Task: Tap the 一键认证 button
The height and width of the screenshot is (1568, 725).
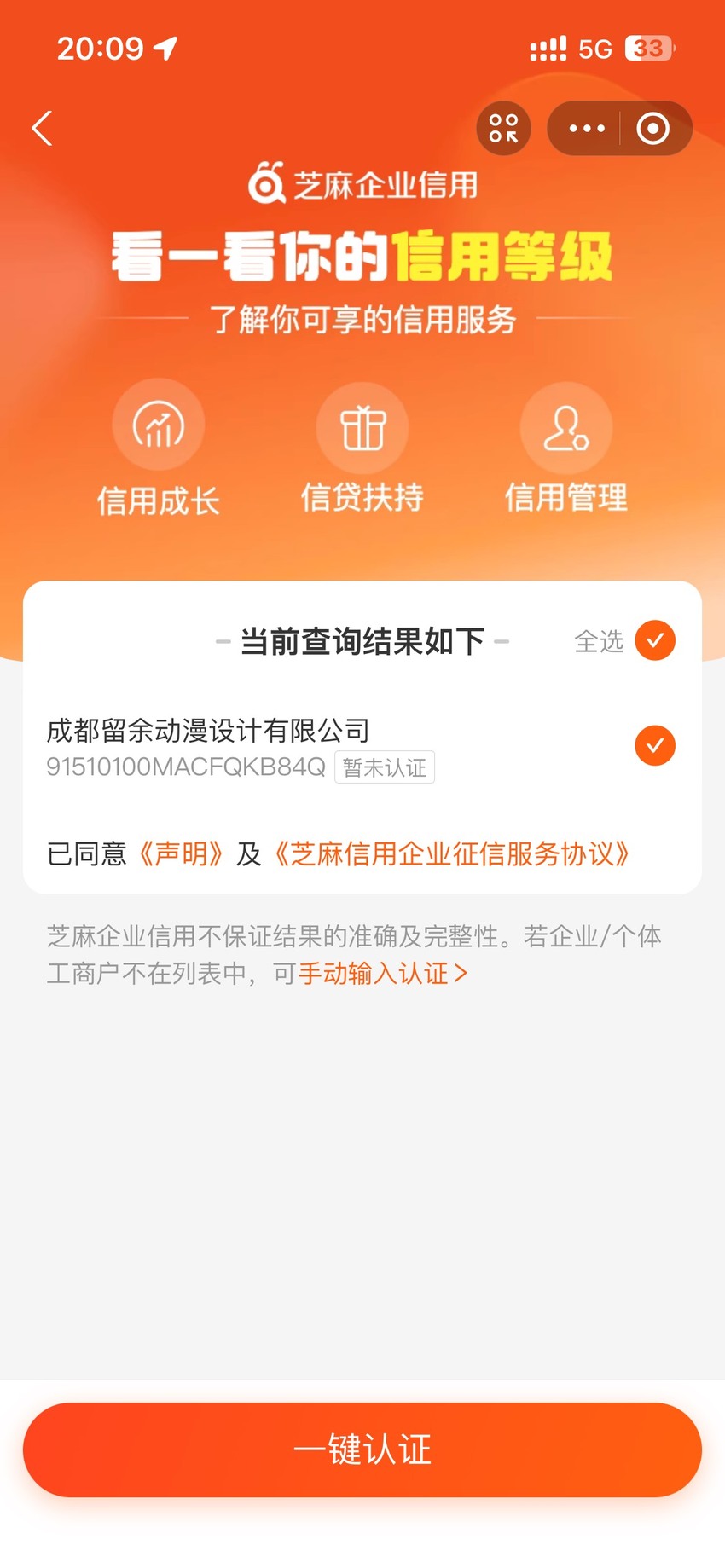Action: [362, 1449]
